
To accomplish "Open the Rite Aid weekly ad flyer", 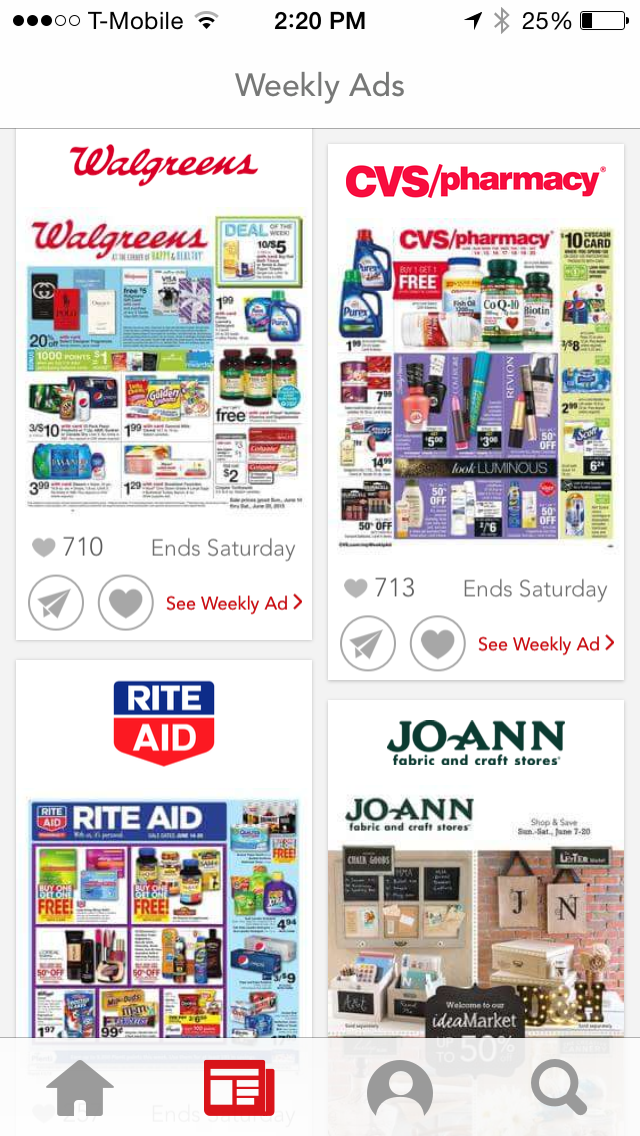I will click(x=164, y=915).
